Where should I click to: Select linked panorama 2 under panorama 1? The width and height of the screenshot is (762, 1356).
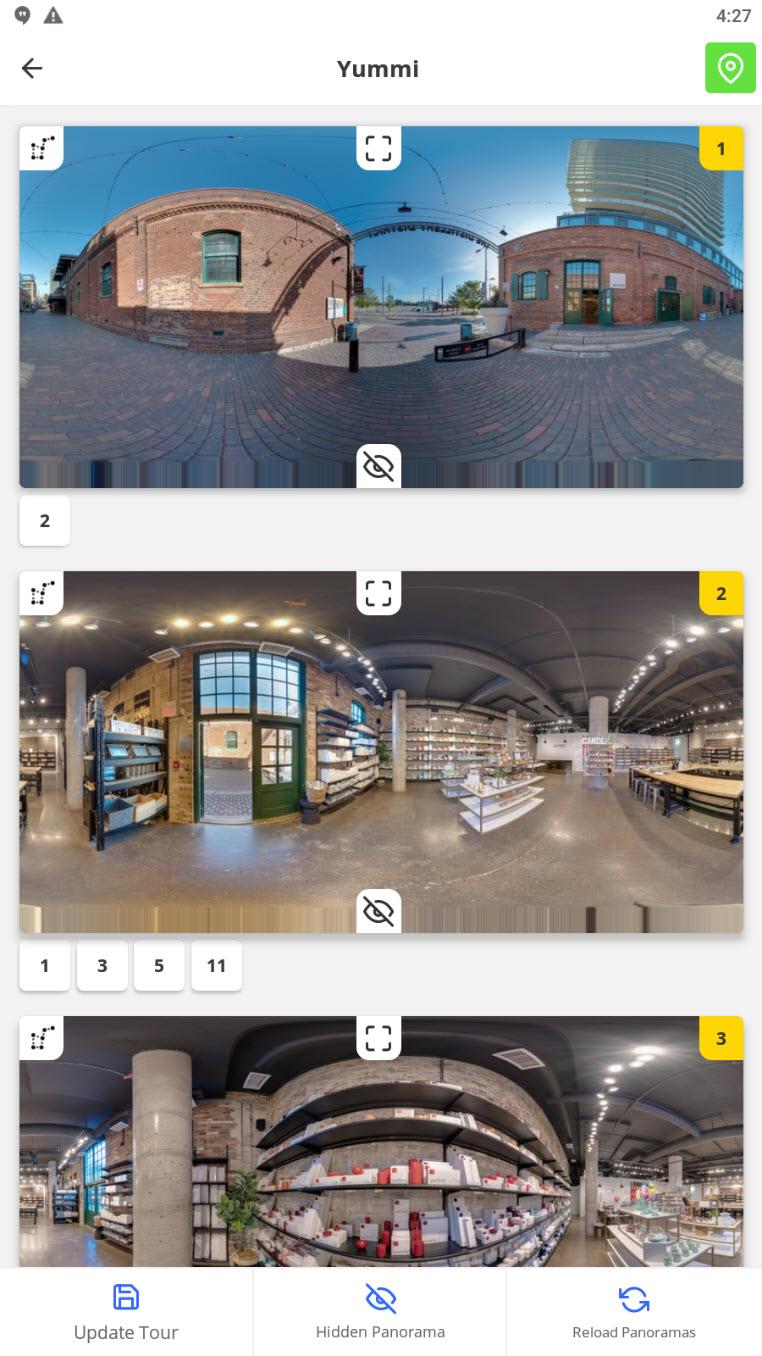(45, 520)
